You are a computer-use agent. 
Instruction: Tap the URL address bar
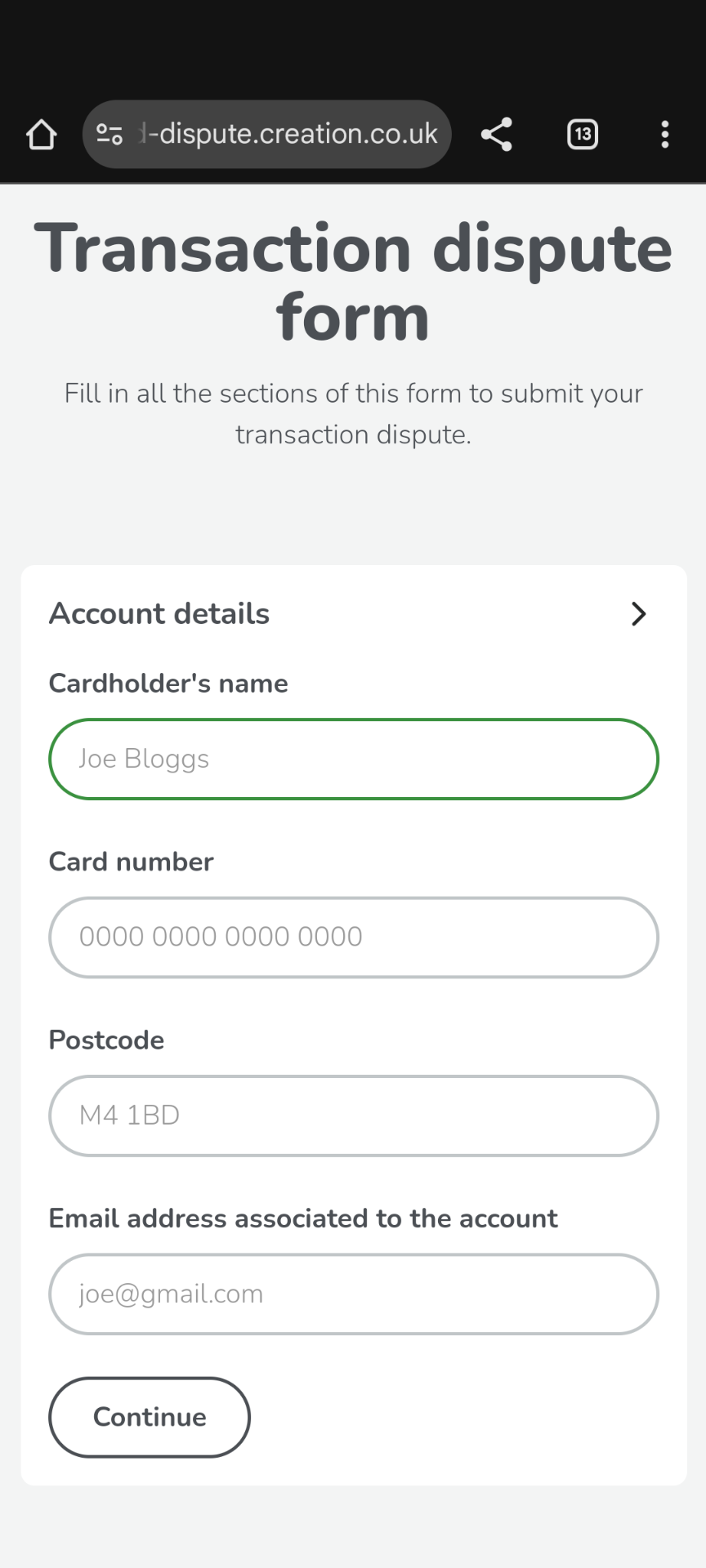pos(267,134)
